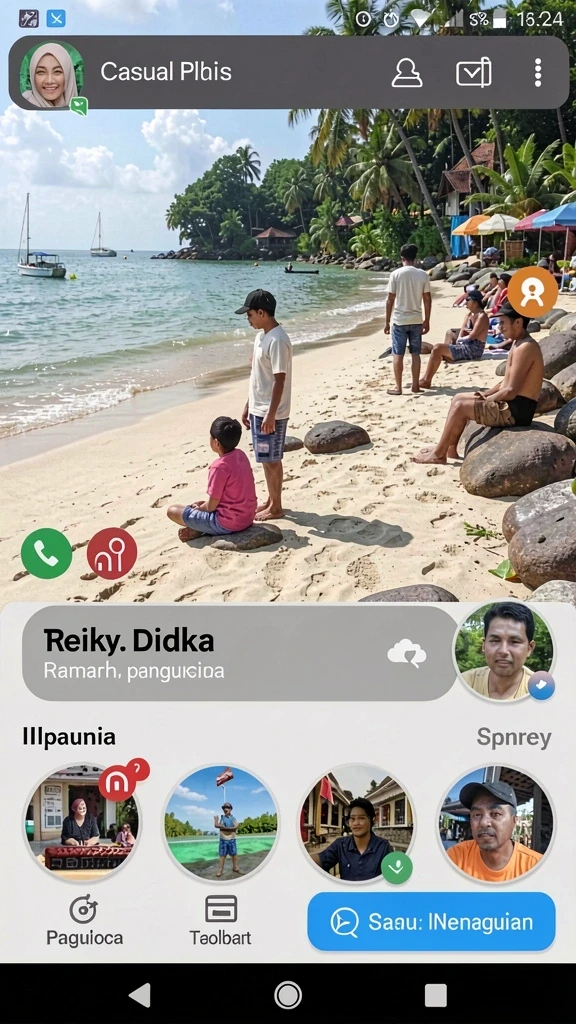Go back using the system back button
Image resolution: width=576 pixels, height=1024 pixels.
[140, 995]
